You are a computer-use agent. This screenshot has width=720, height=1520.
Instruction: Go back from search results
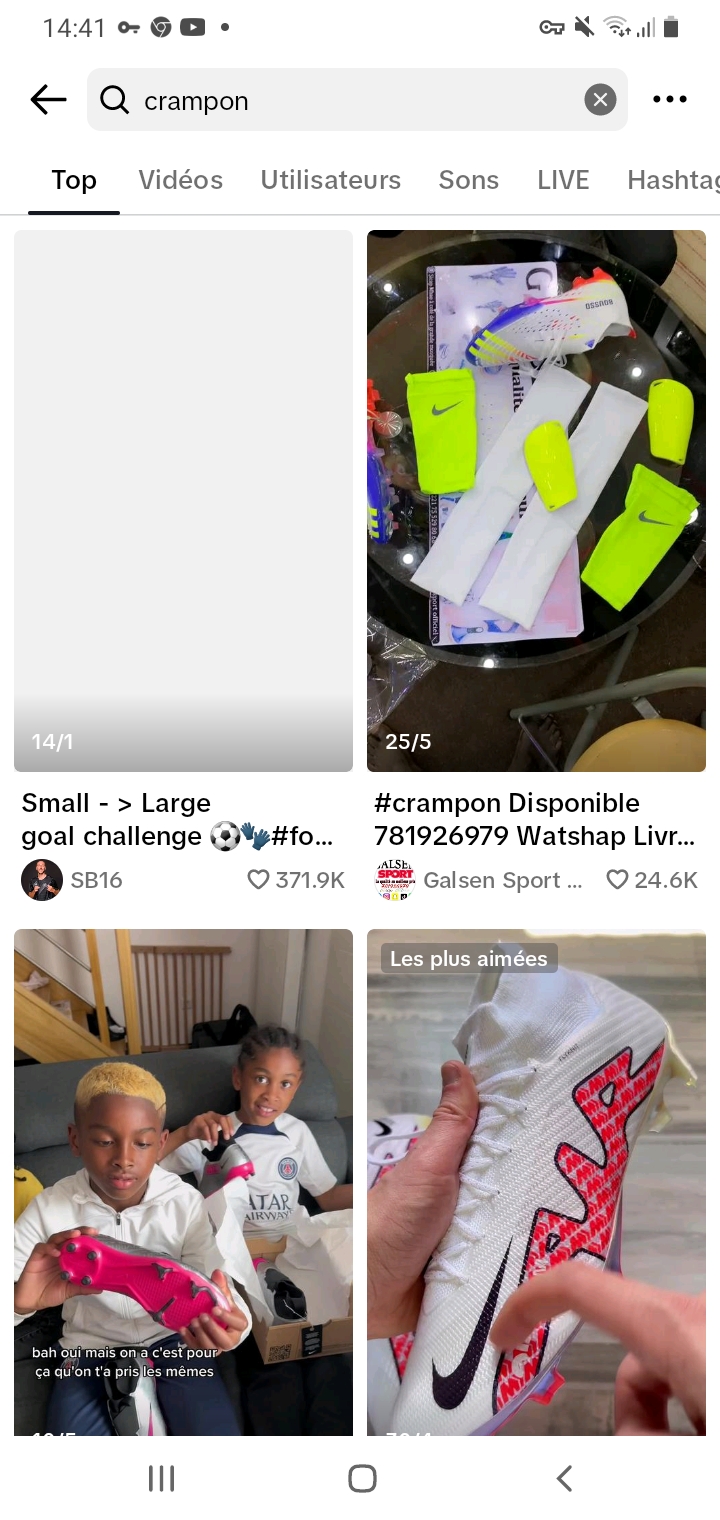[x=48, y=99]
